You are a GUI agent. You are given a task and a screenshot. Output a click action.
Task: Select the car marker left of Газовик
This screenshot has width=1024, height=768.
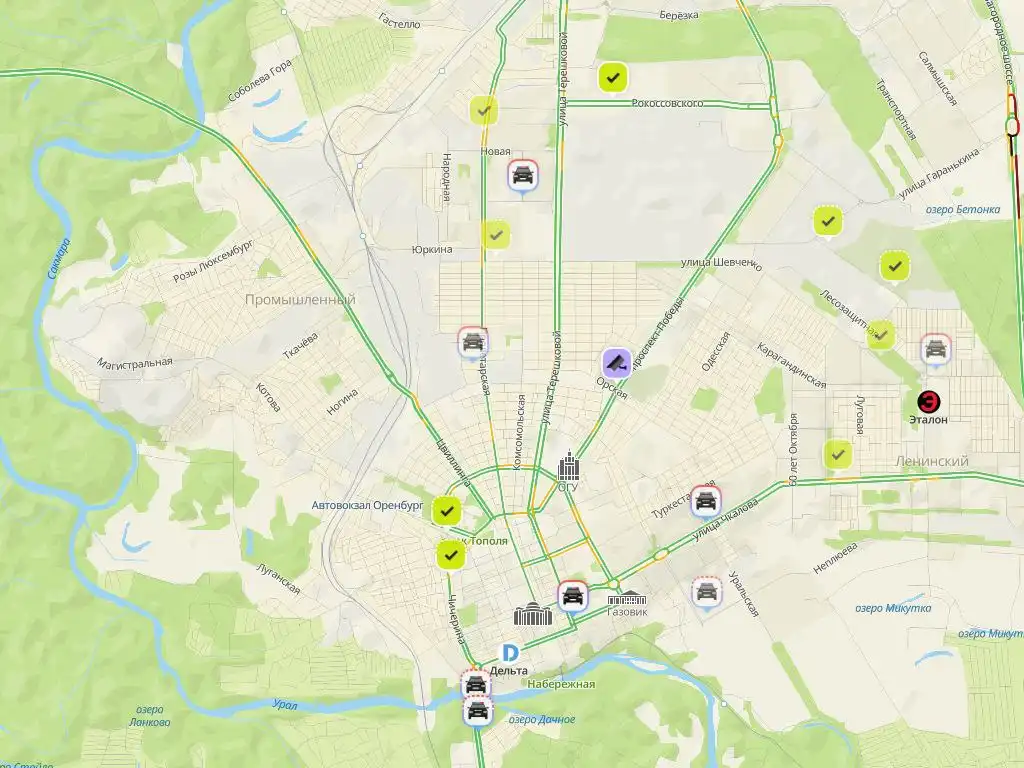[x=572, y=596]
